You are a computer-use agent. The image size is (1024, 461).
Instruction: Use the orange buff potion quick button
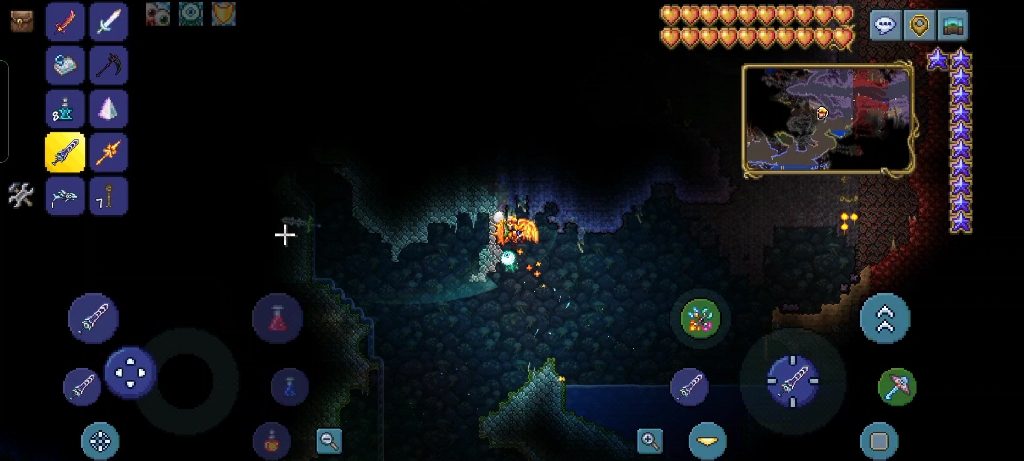tap(271, 440)
